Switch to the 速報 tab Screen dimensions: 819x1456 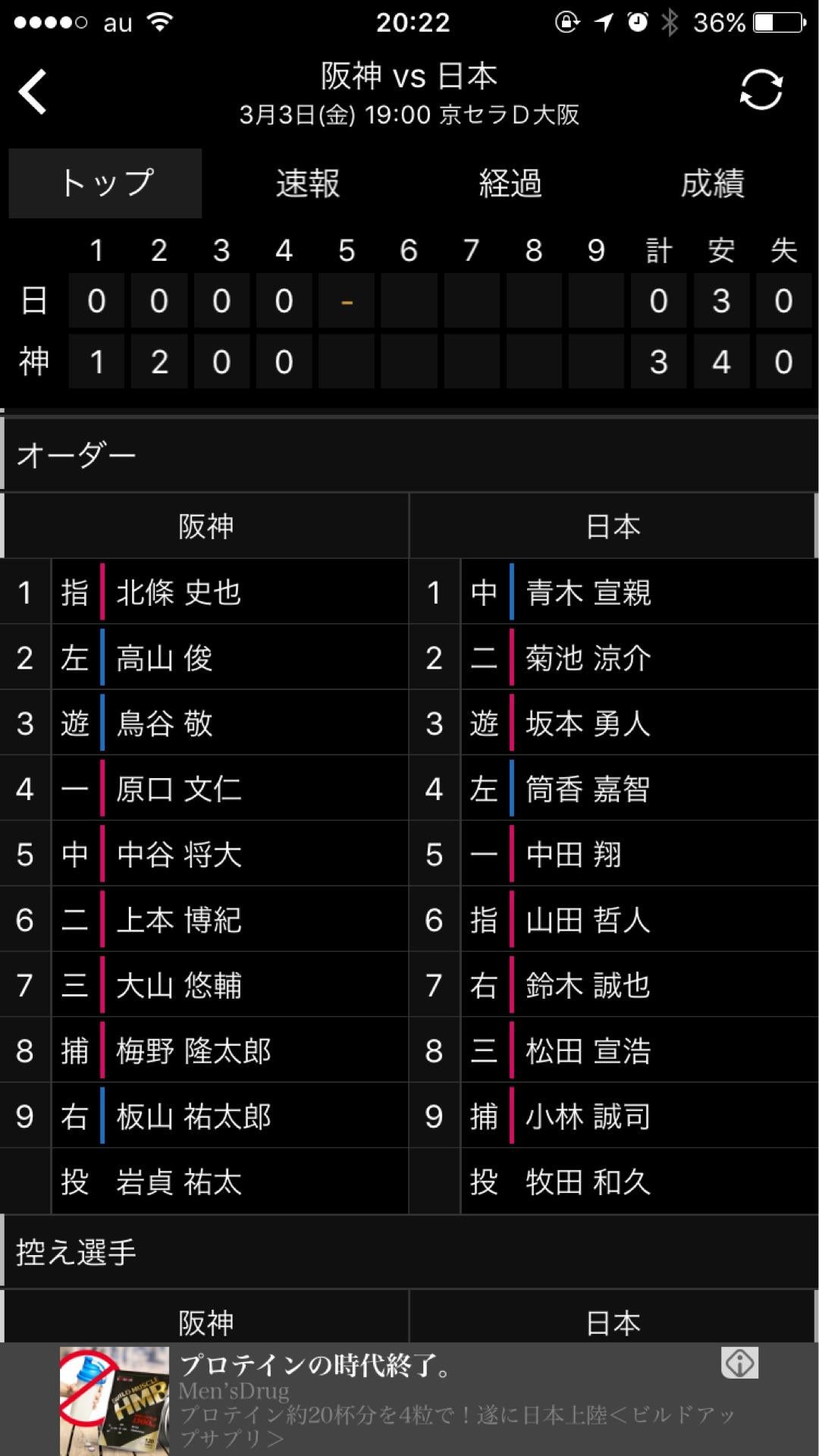coord(308,184)
